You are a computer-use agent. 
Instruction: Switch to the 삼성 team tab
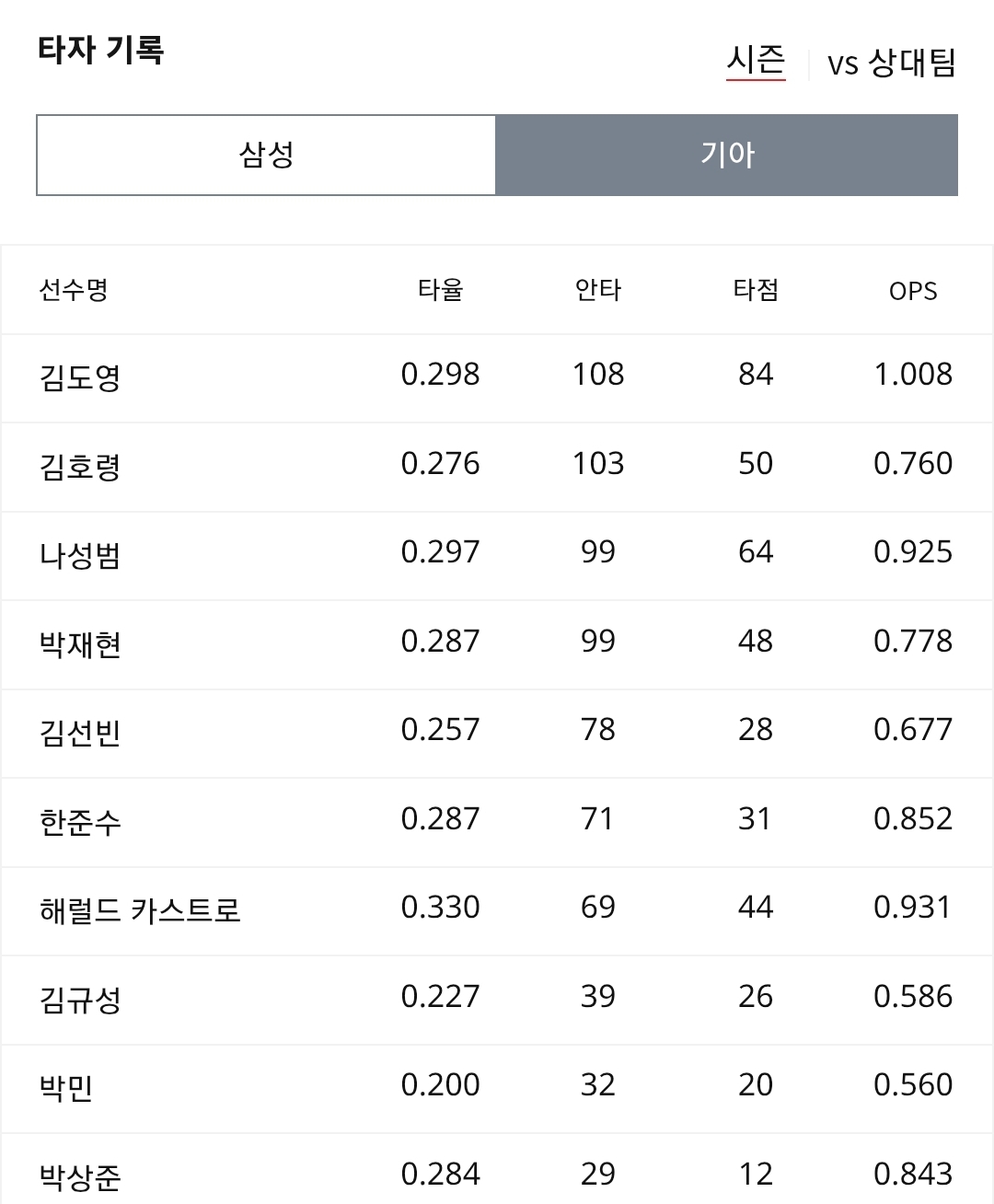[x=266, y=155]
